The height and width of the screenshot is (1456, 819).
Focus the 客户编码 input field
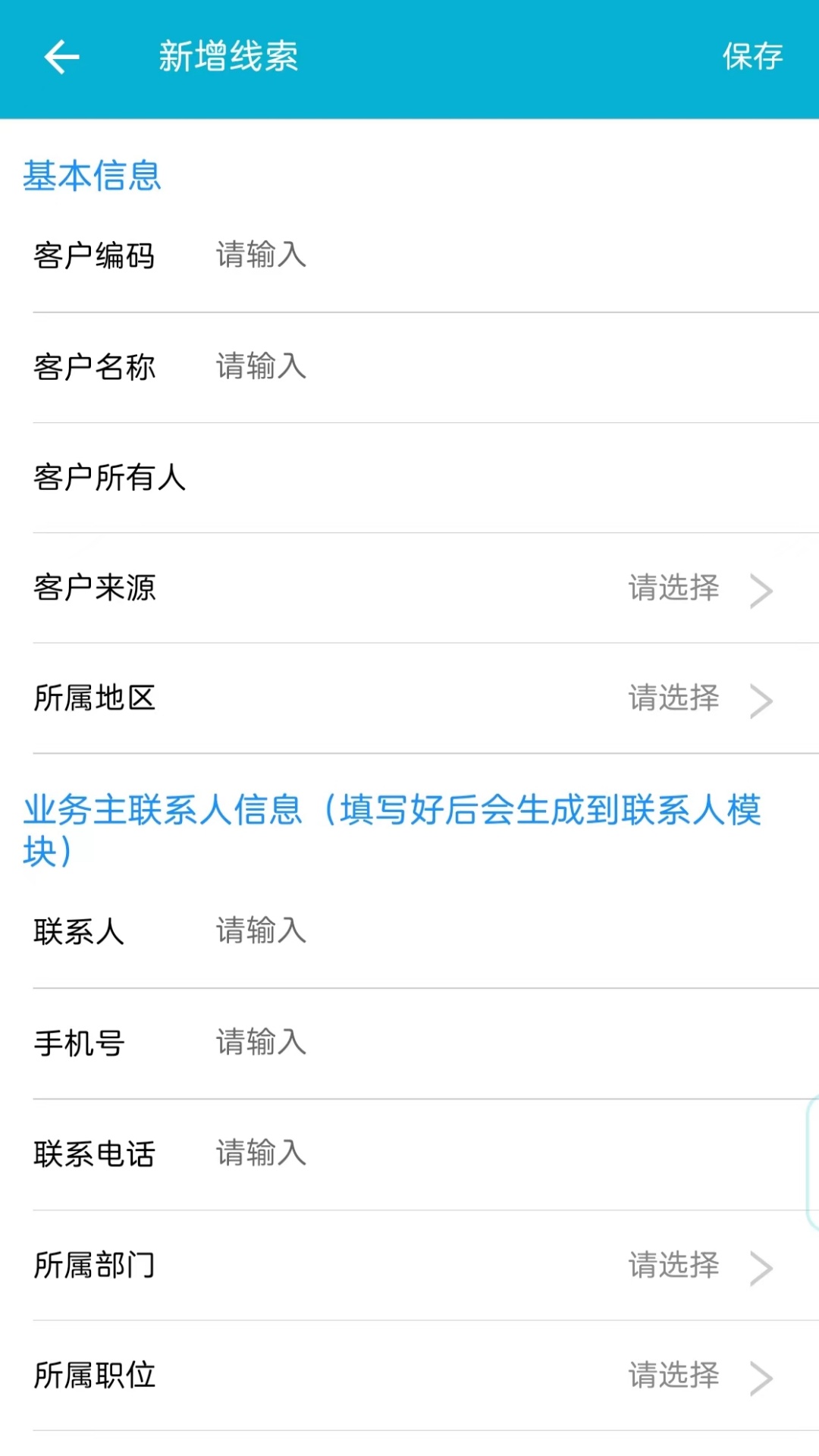point(379,256)
